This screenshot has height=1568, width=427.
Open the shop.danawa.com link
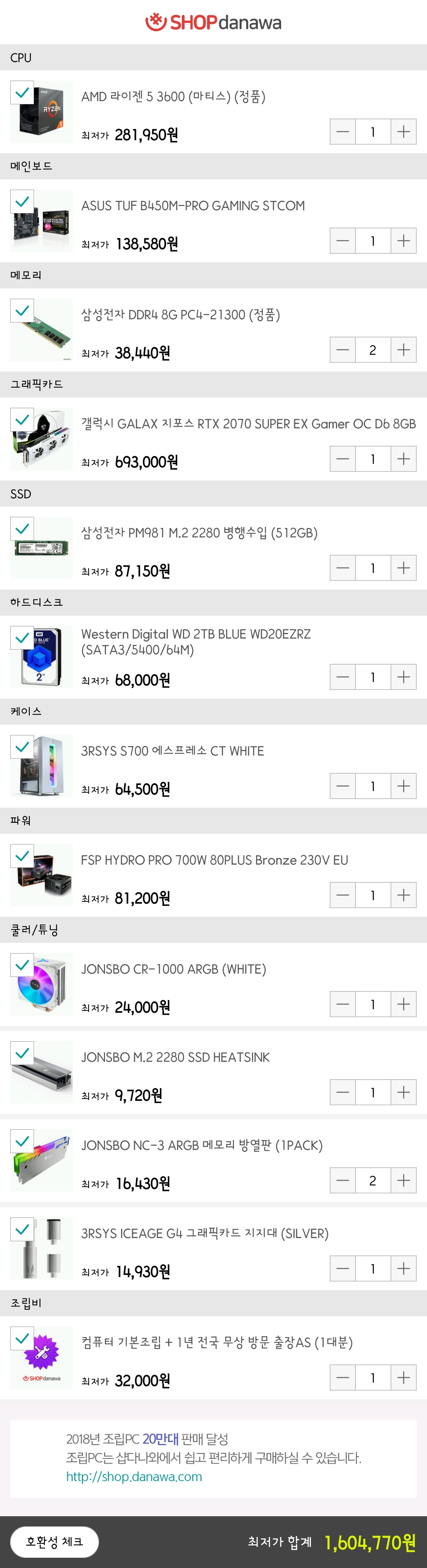(x=134, y=1477)
